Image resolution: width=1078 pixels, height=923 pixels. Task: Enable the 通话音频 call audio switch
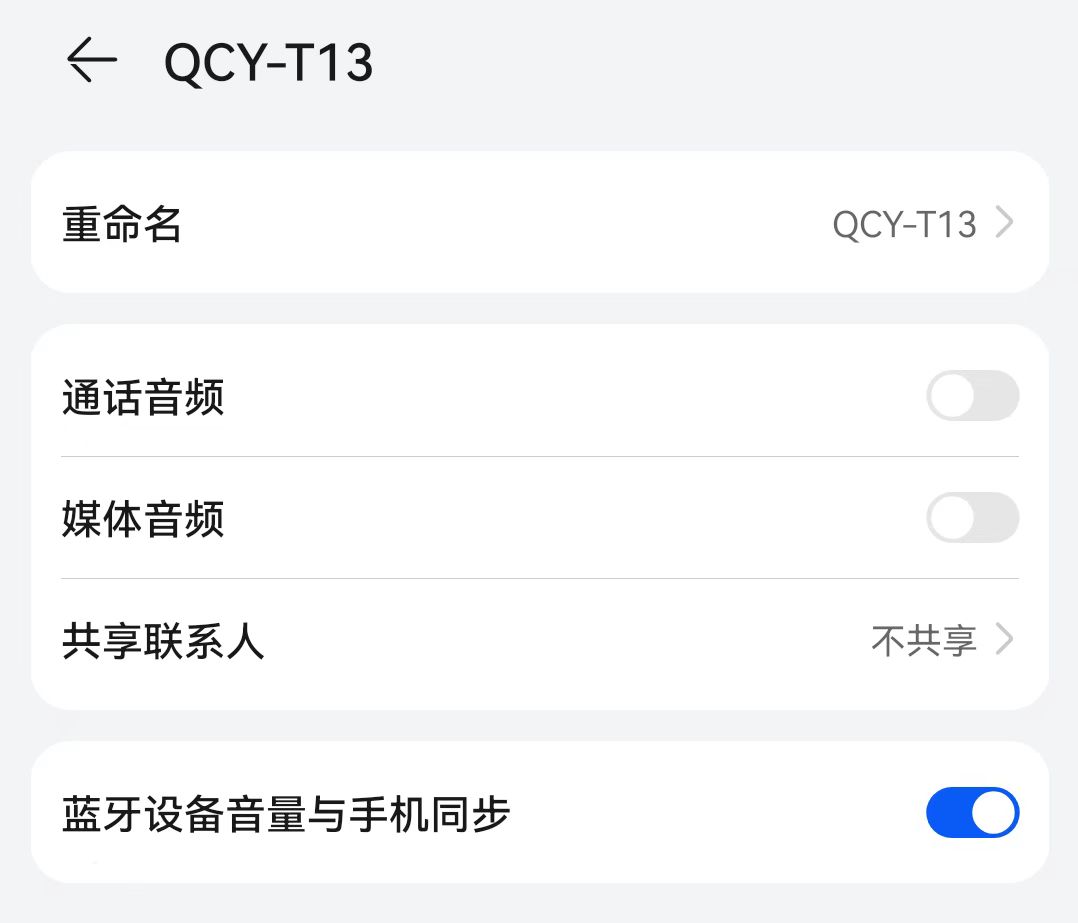pyautogui.click(x=971, y=396)
